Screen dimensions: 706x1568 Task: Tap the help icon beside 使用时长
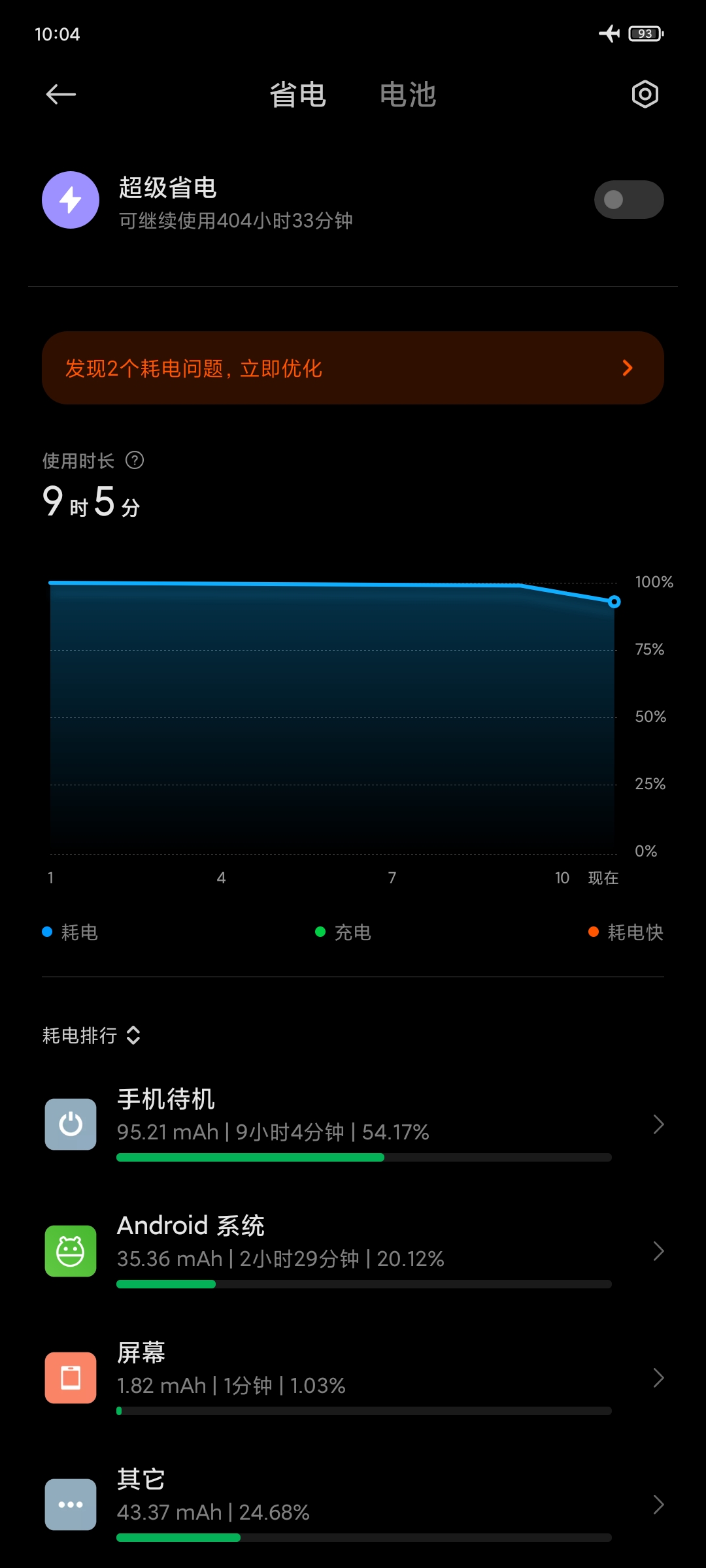coord(135,461)
